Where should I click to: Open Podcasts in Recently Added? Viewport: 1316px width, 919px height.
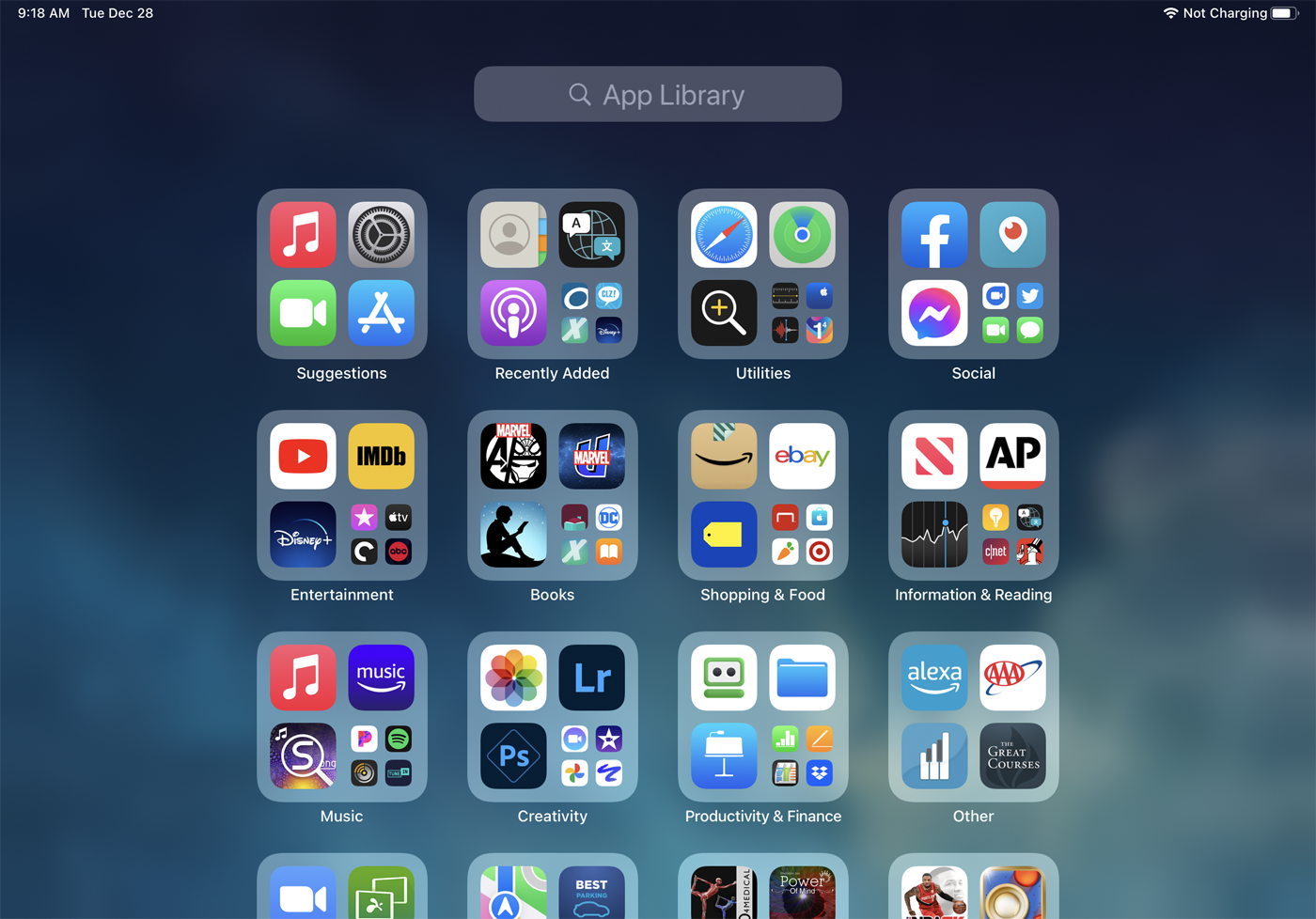513,313
